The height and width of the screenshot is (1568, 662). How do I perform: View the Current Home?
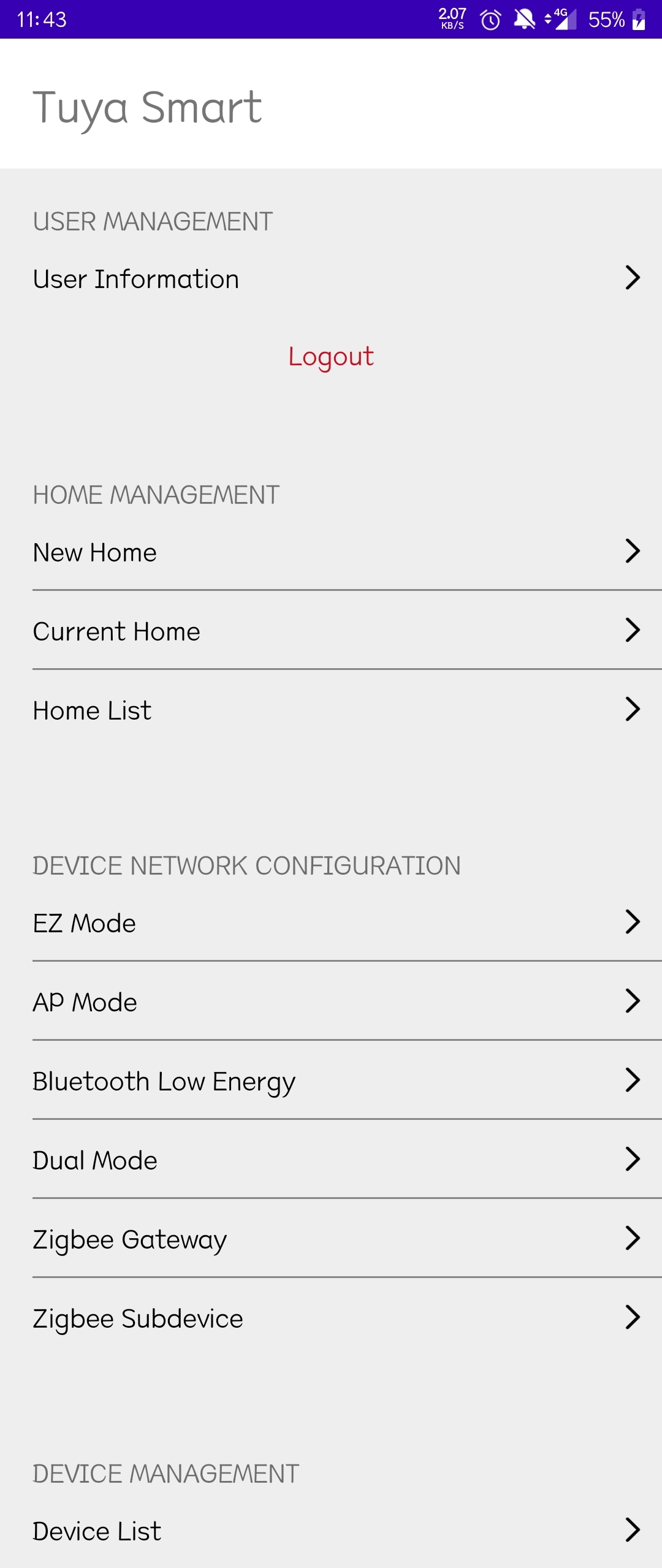click(x=331, y=631)
